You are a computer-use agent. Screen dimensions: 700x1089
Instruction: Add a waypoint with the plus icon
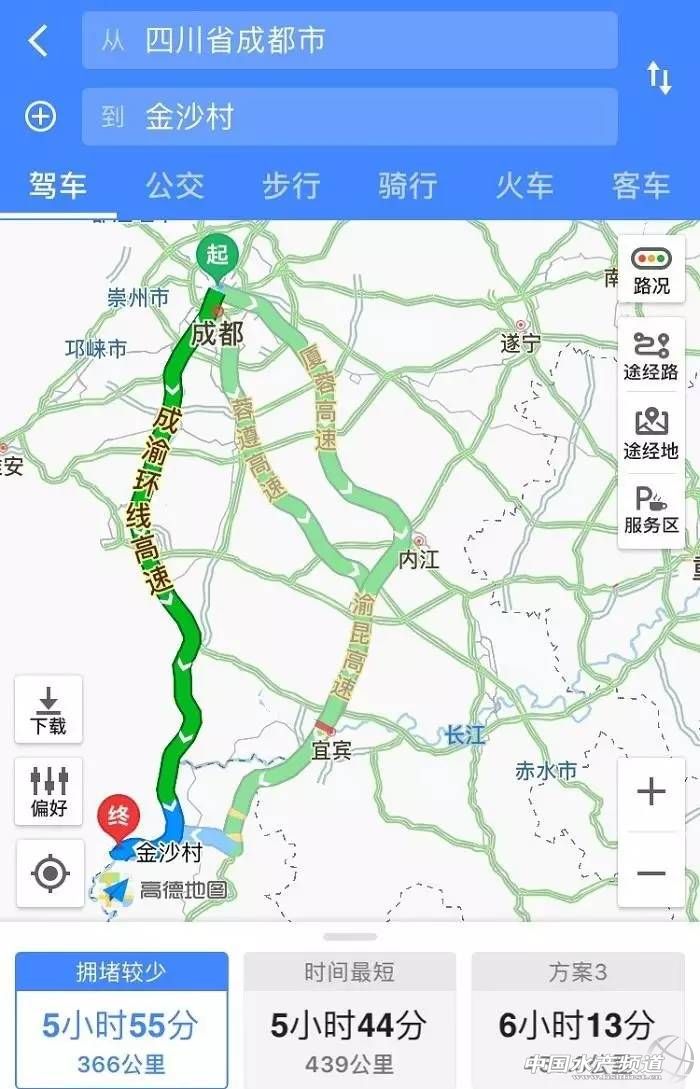coord(40,117)
